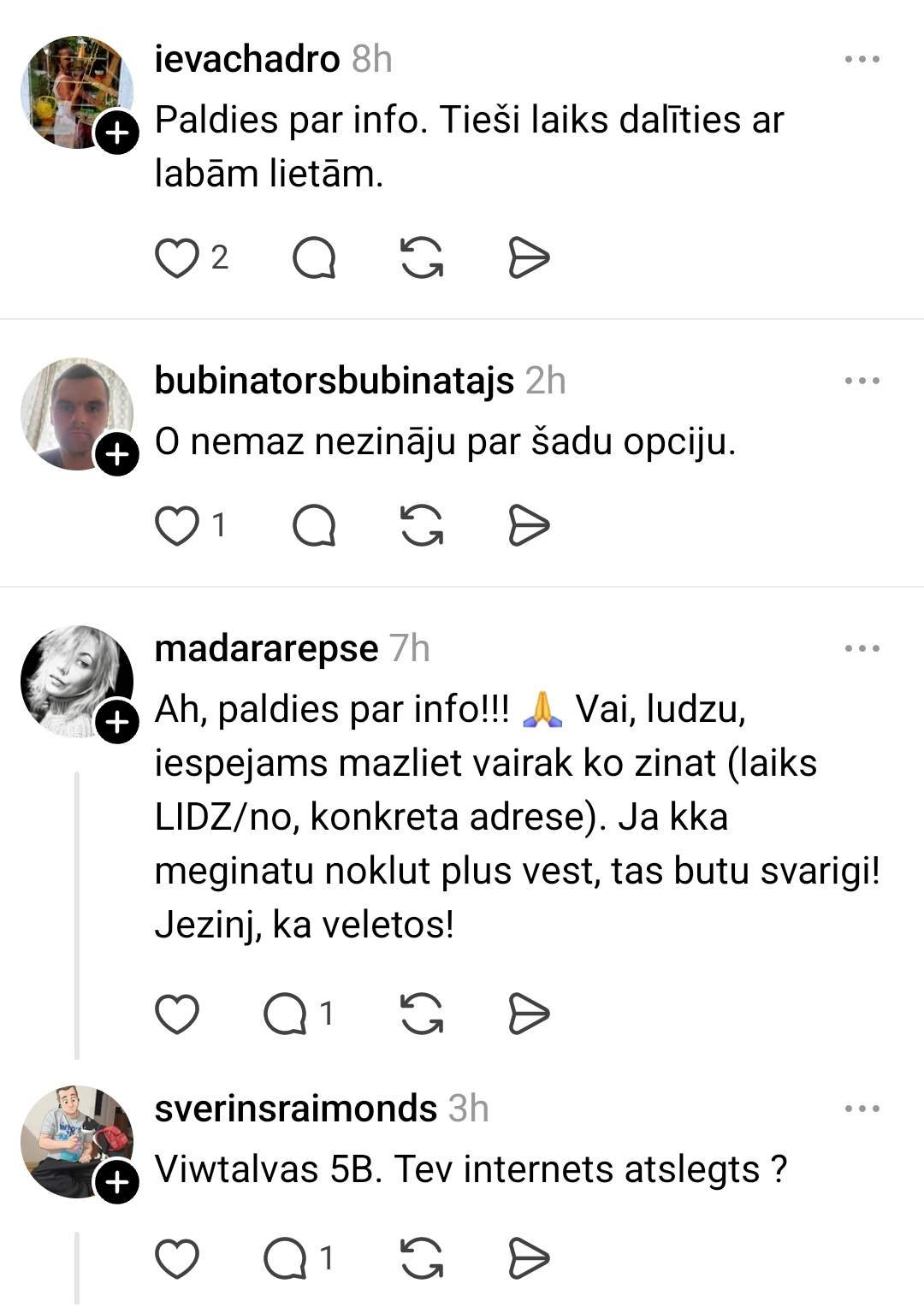Reply to bubinatorsbubinatajs's comment
Image resolution: width=924 pixels, height=1313 pixels.
coord(314,525)
